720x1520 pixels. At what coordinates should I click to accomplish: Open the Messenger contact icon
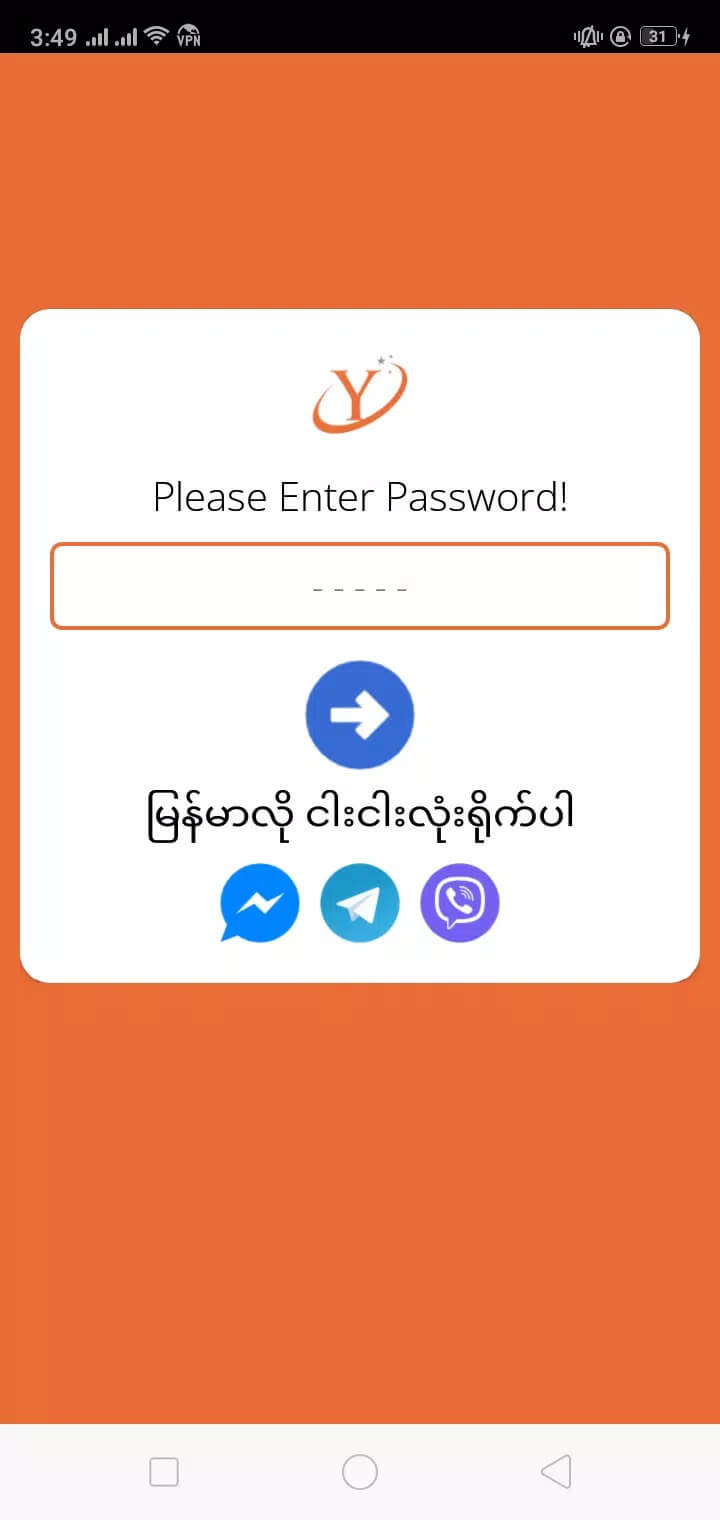[x=260, y=903]
